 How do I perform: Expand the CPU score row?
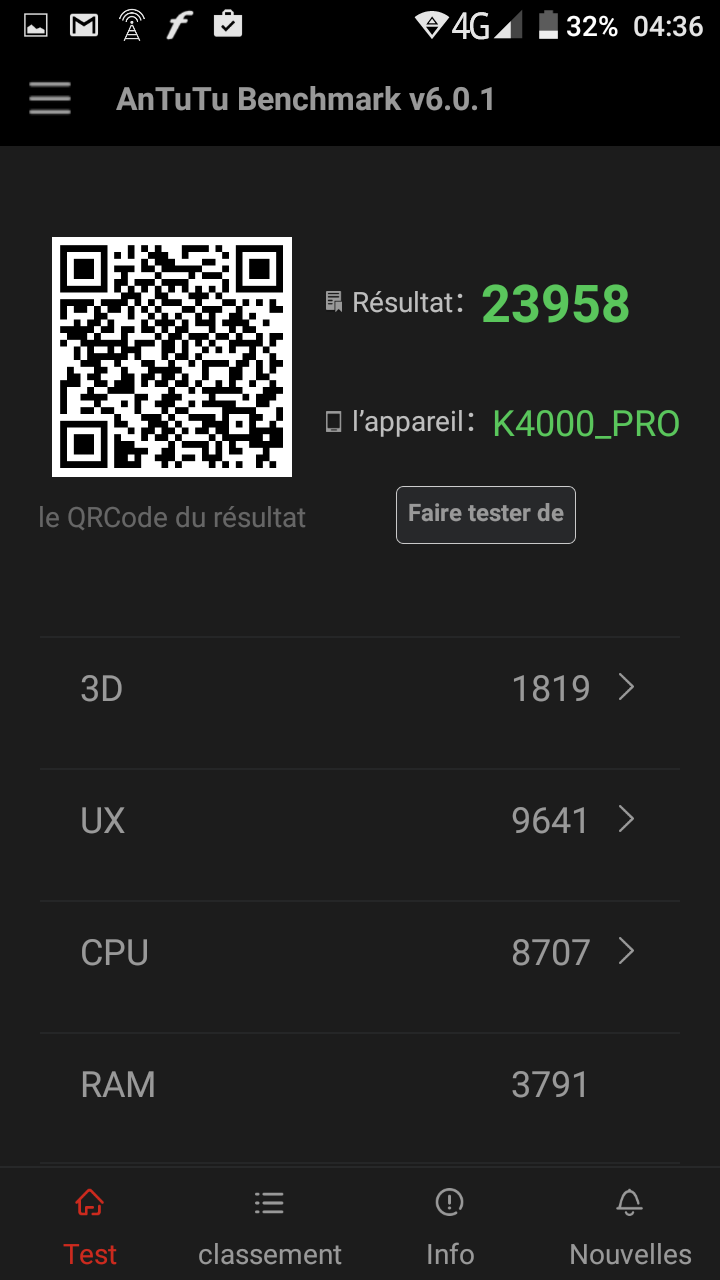[360, 952]
